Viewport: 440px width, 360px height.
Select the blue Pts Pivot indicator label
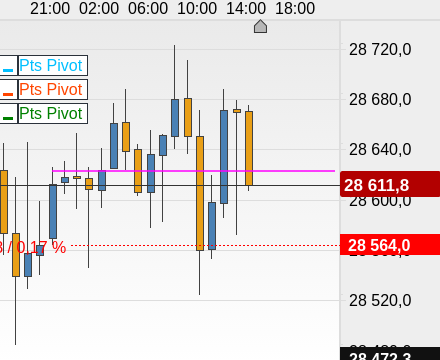[53, 65]
